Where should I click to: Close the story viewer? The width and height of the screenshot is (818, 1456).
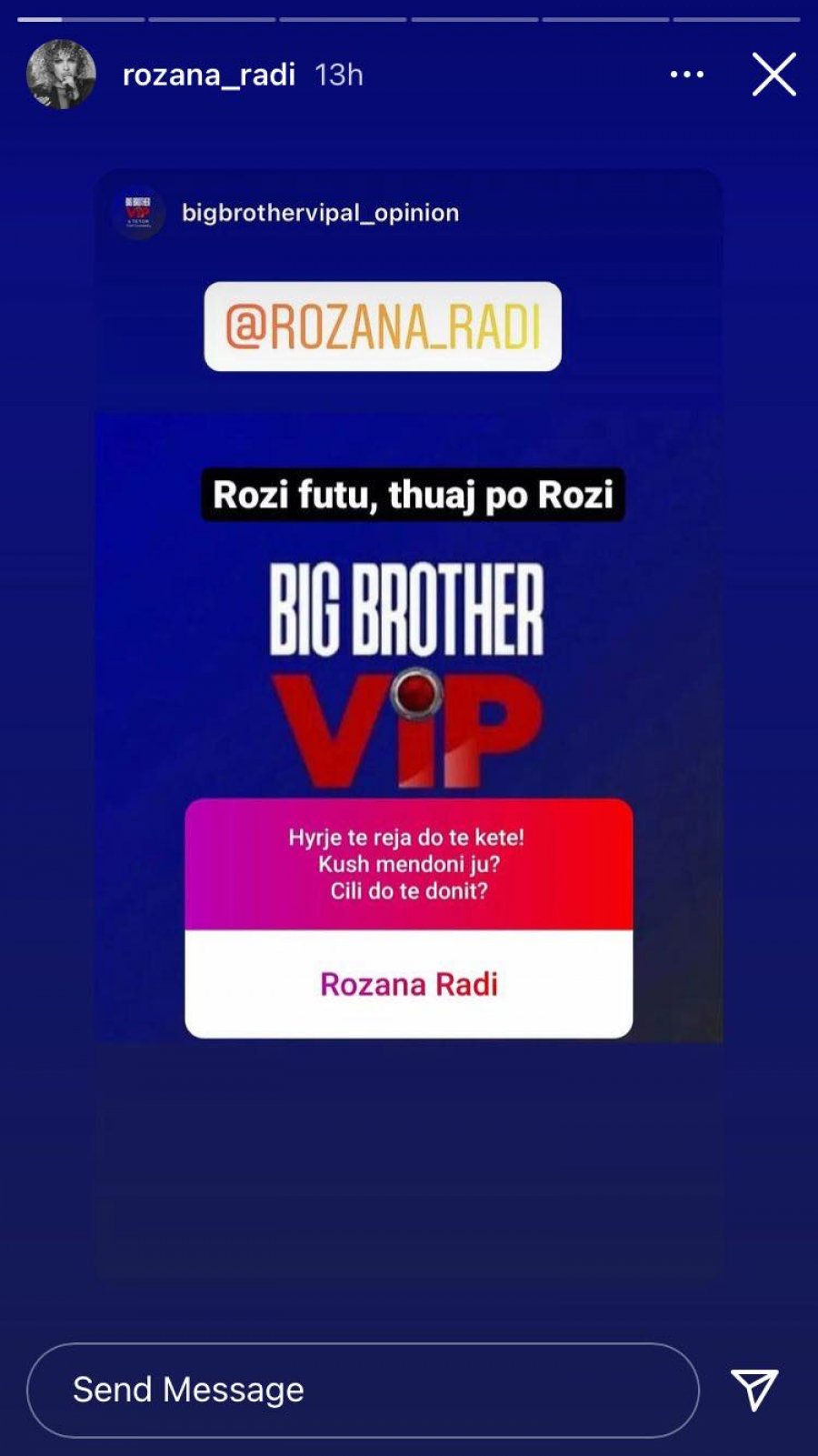[773, 74]
